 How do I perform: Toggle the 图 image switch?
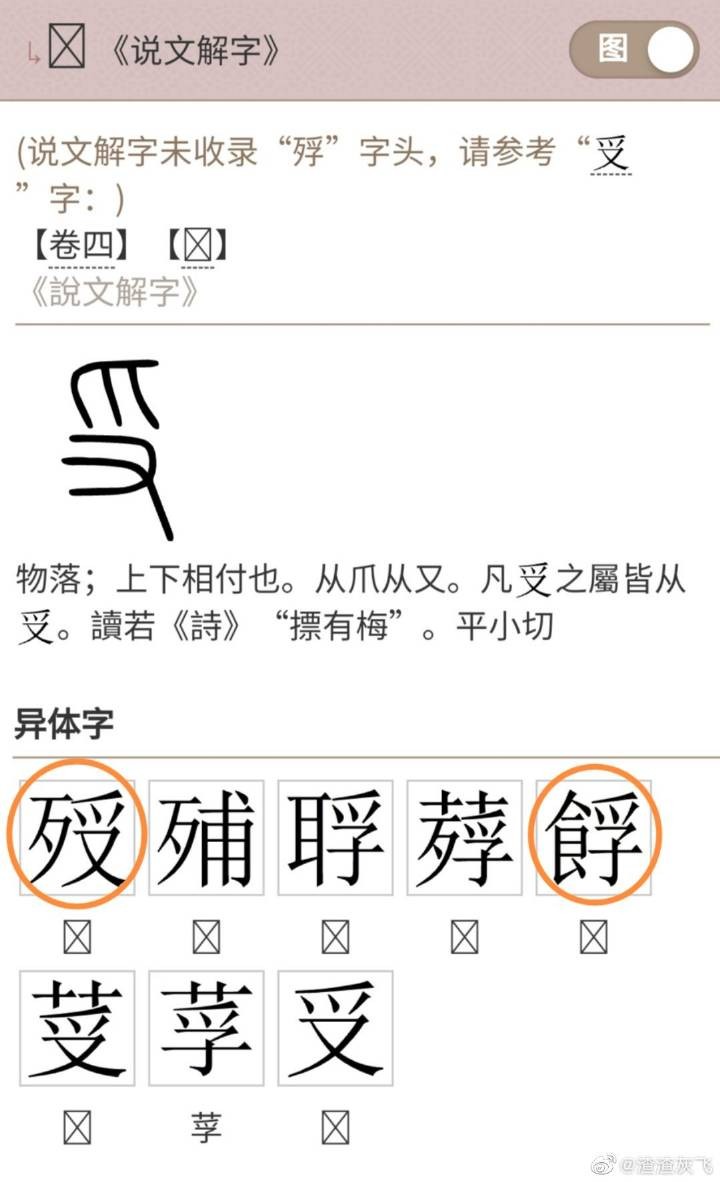(x=634, y=49)
